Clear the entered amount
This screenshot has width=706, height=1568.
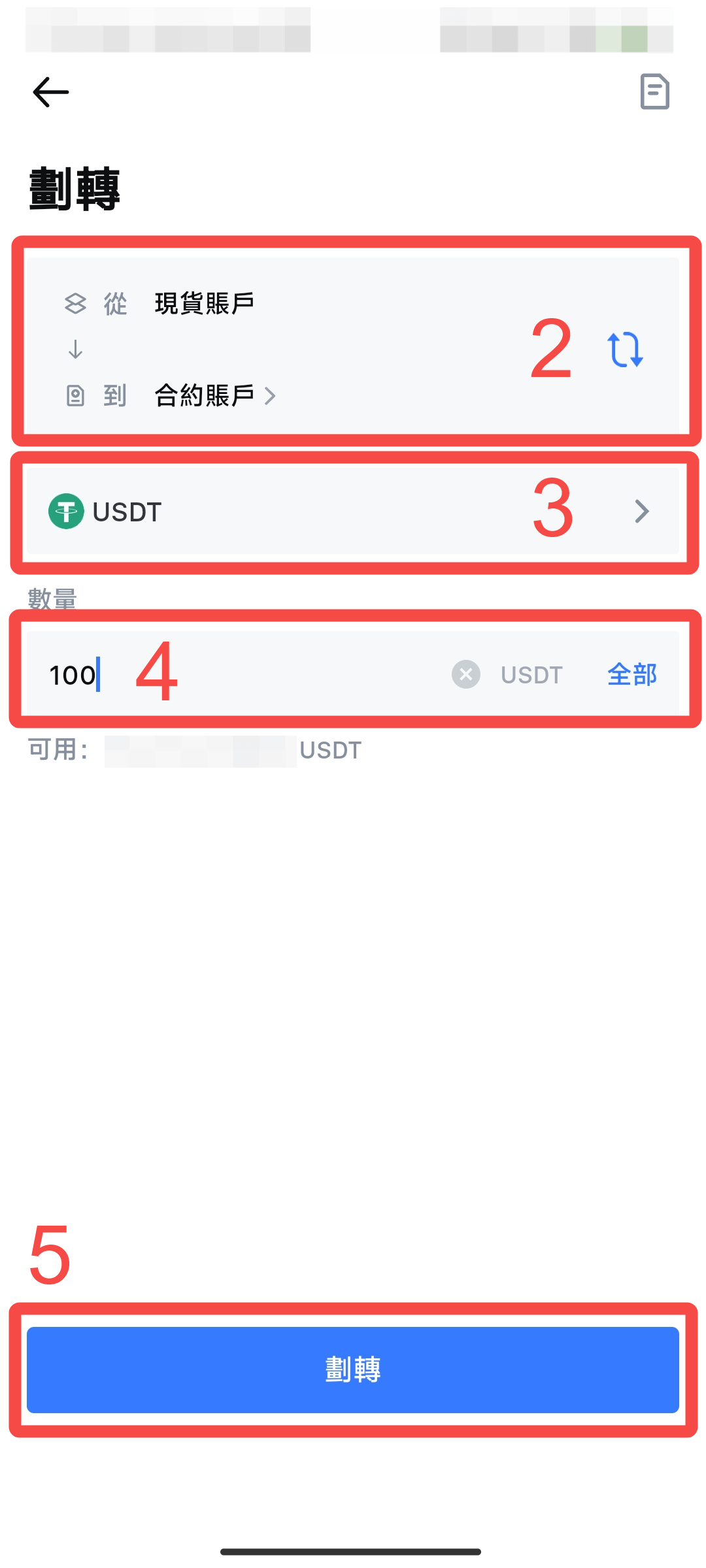[466, 674]
